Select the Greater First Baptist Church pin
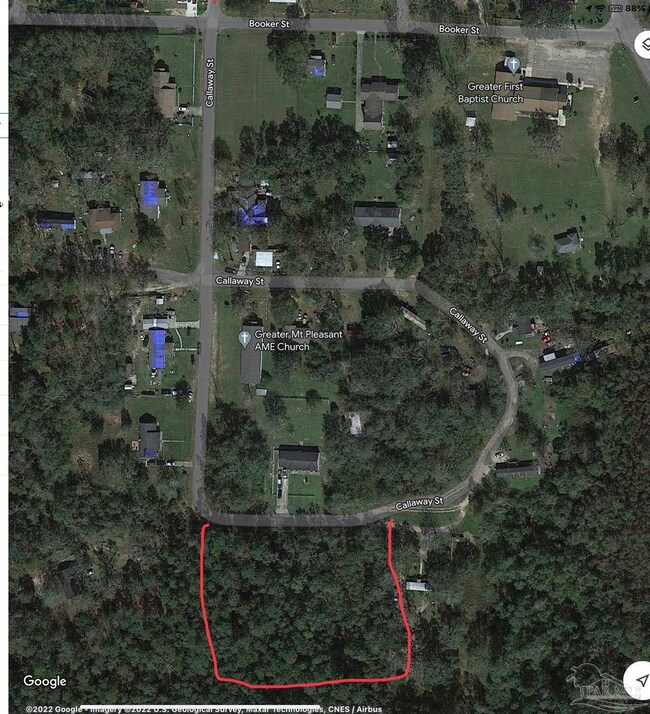 (513, 66)
